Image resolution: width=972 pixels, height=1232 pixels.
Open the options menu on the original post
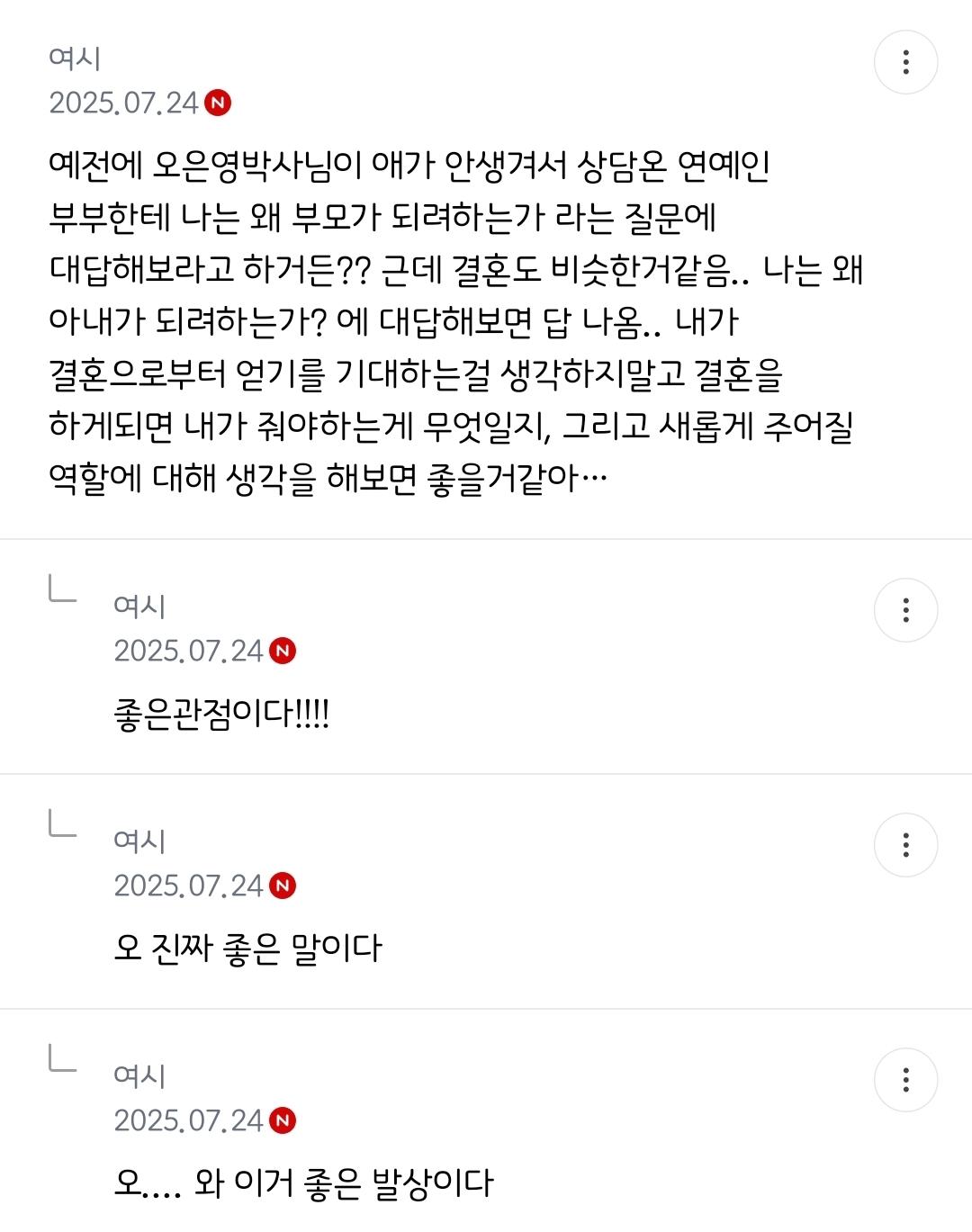[906, 61]
